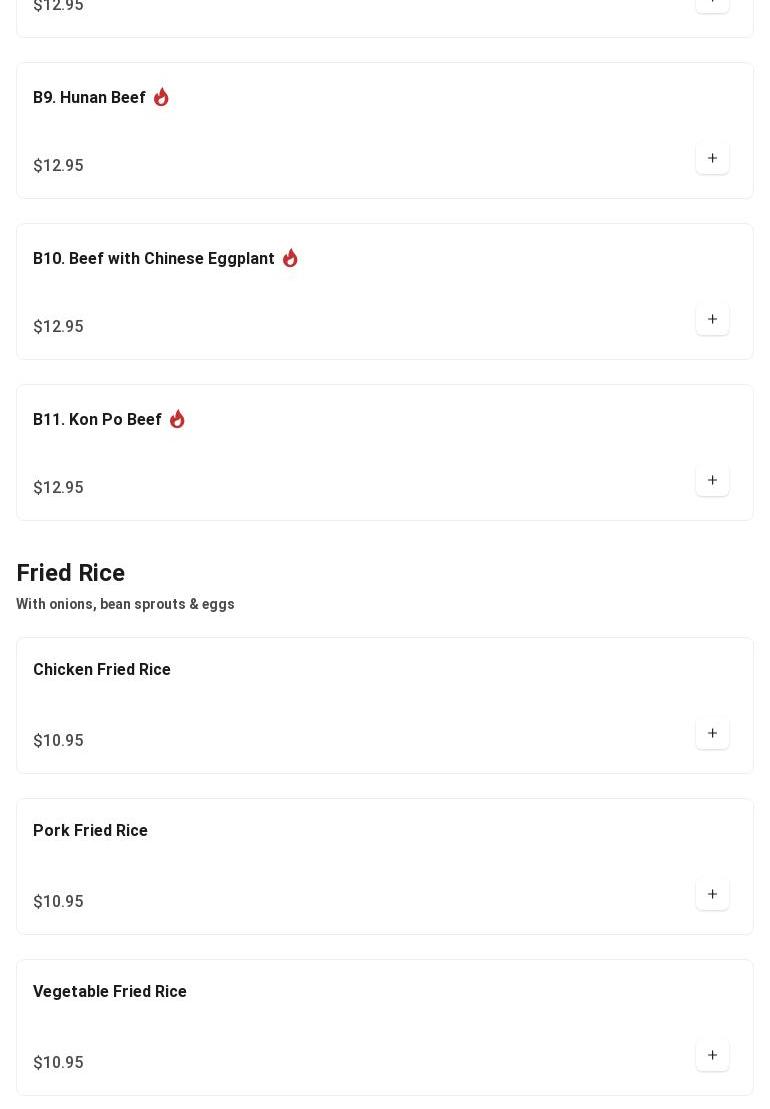Viewport: 770px width, 1109px height.
Task: Add Chicken Fried Rice to order
Action: (x=712, y=733)
